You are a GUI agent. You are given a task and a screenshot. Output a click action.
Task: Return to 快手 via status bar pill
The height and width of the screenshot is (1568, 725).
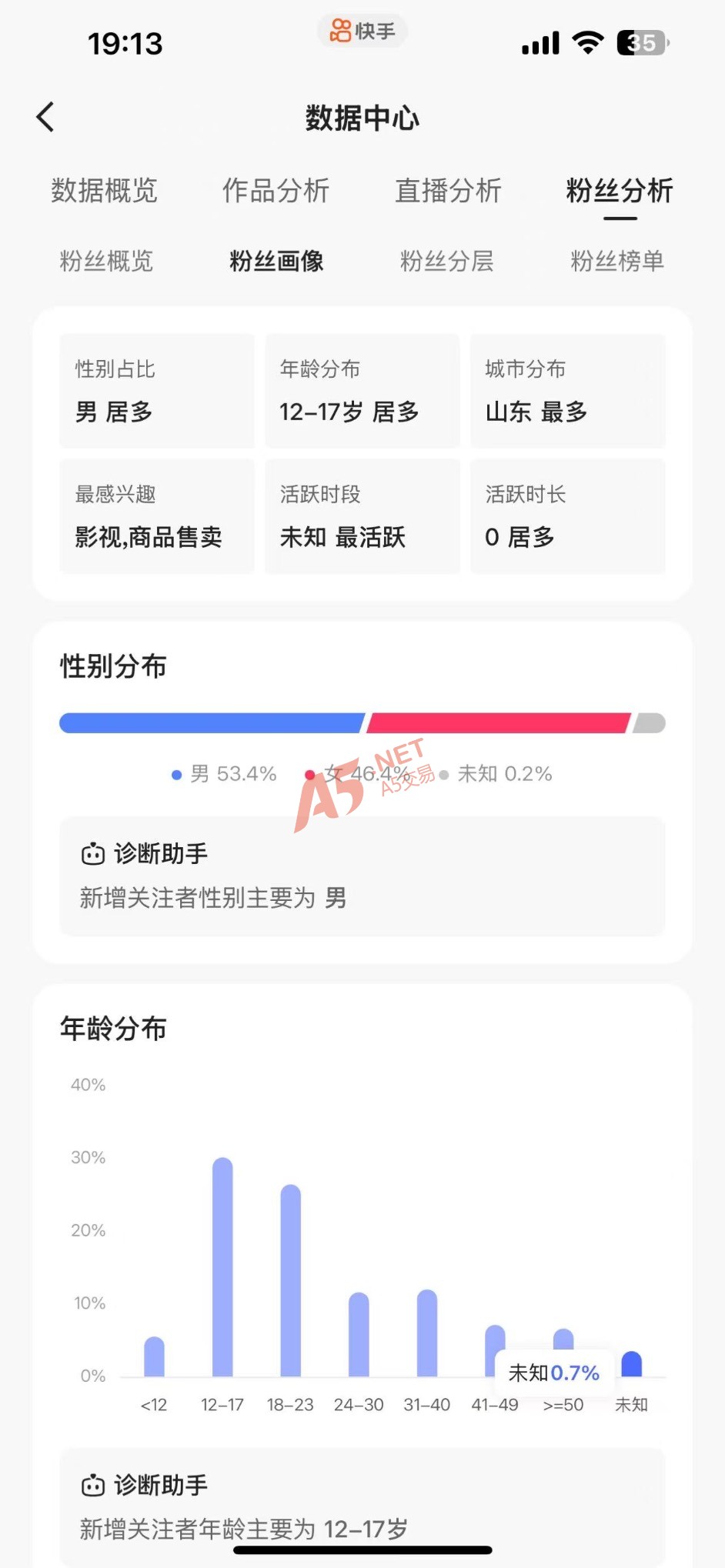click(x=362, y=31)
